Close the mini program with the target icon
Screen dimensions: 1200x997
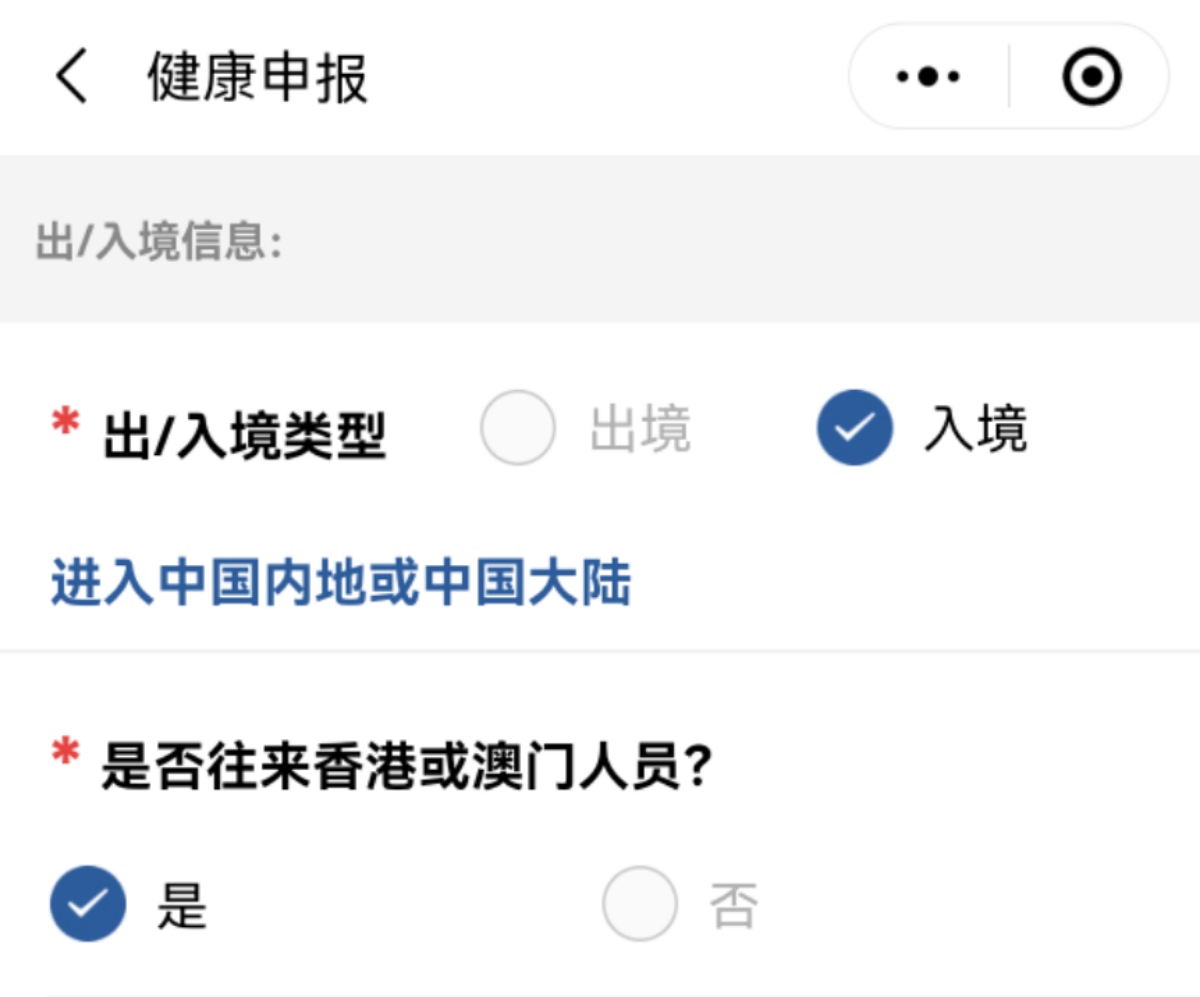tap(1091, 77)
